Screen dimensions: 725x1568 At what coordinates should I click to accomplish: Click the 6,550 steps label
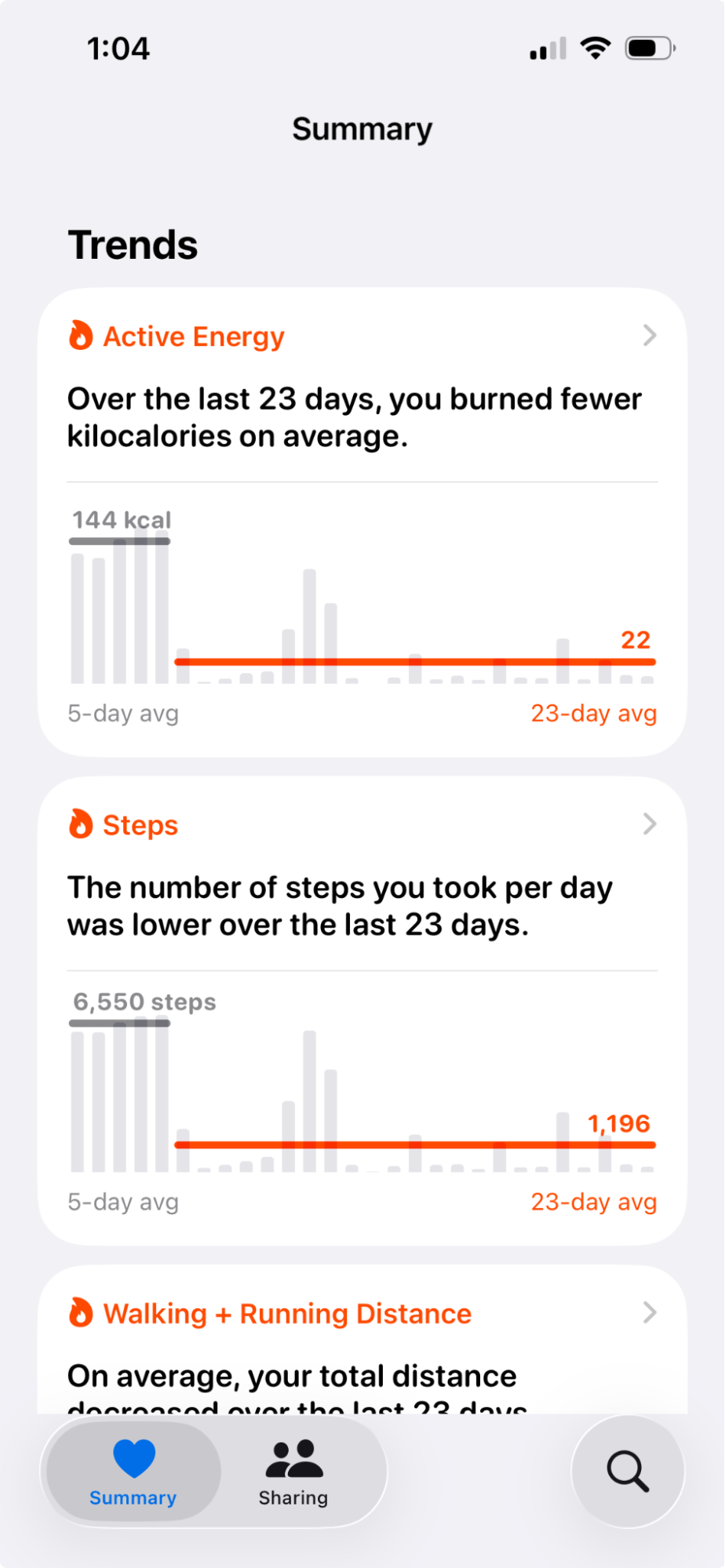pyautogui.click(x=143, y=1001)
